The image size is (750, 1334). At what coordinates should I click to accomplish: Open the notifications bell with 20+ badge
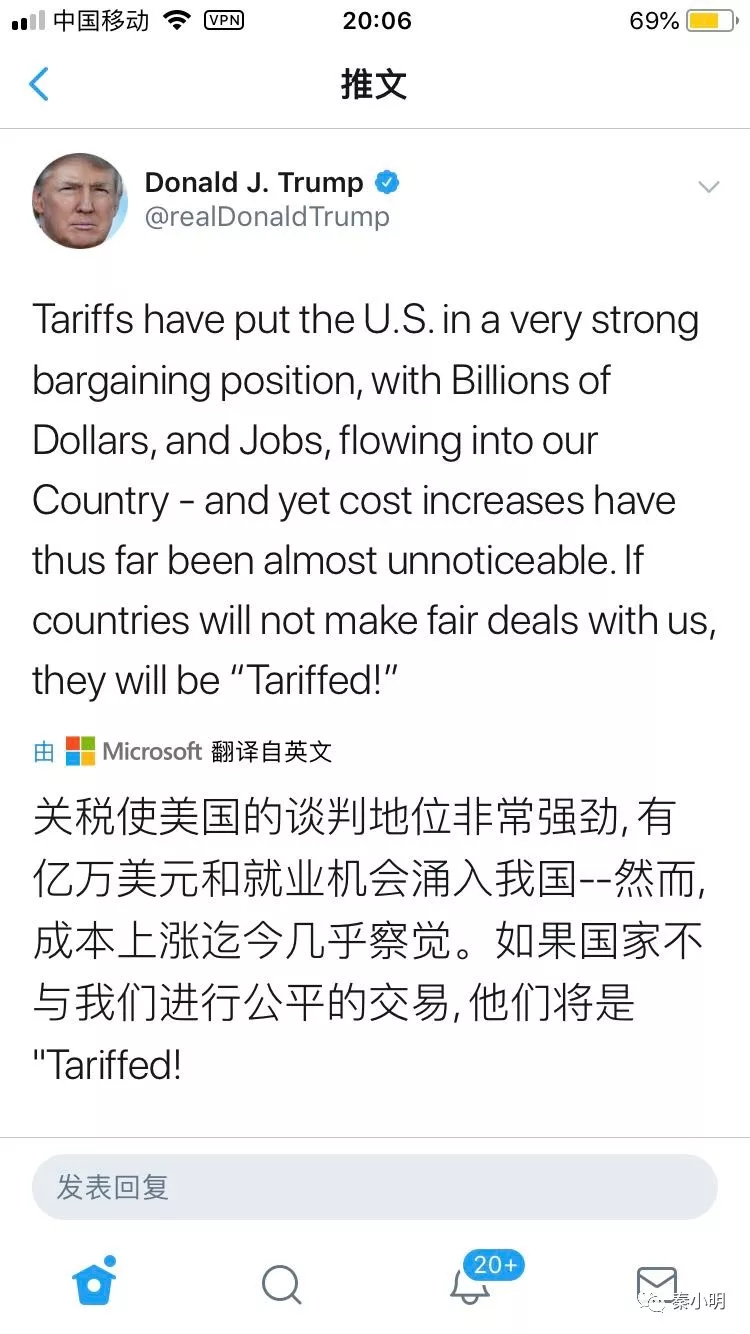click(x=470, y=1284)
